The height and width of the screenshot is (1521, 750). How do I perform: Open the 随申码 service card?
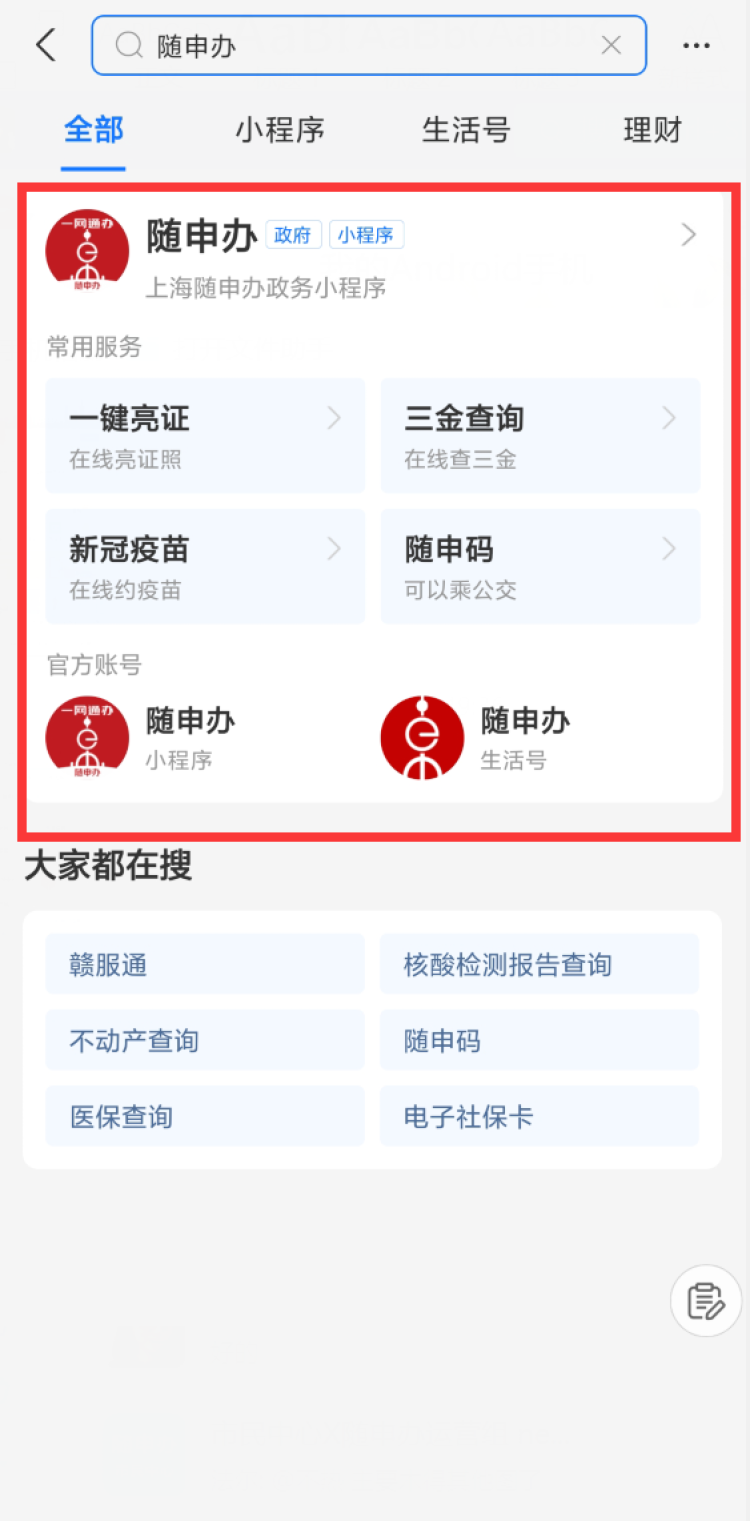click(540, 566)
